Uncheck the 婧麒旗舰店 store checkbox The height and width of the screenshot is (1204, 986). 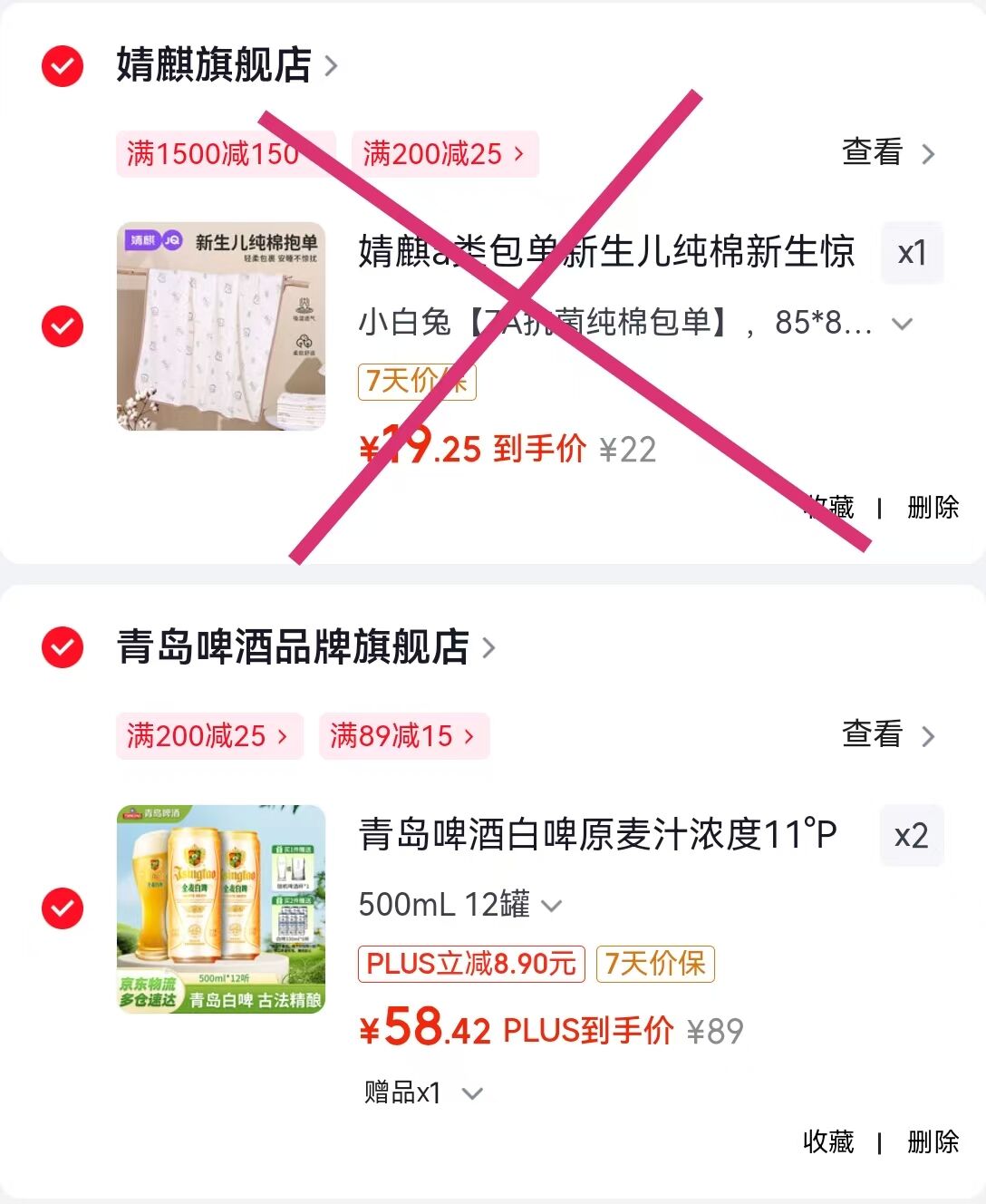coord(63,65)
